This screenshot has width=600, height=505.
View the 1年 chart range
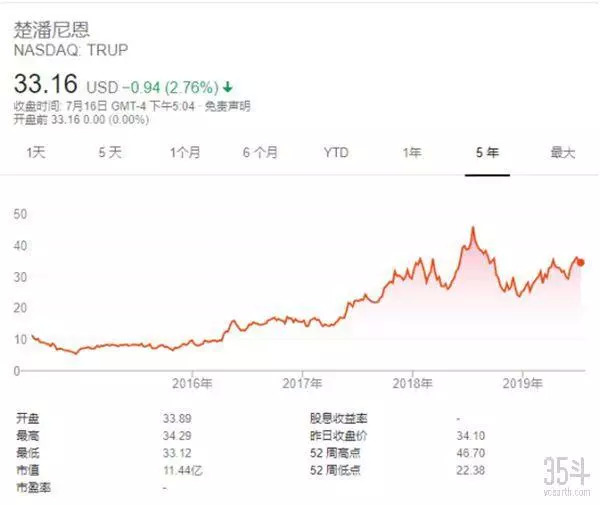[x=412, y=153]
